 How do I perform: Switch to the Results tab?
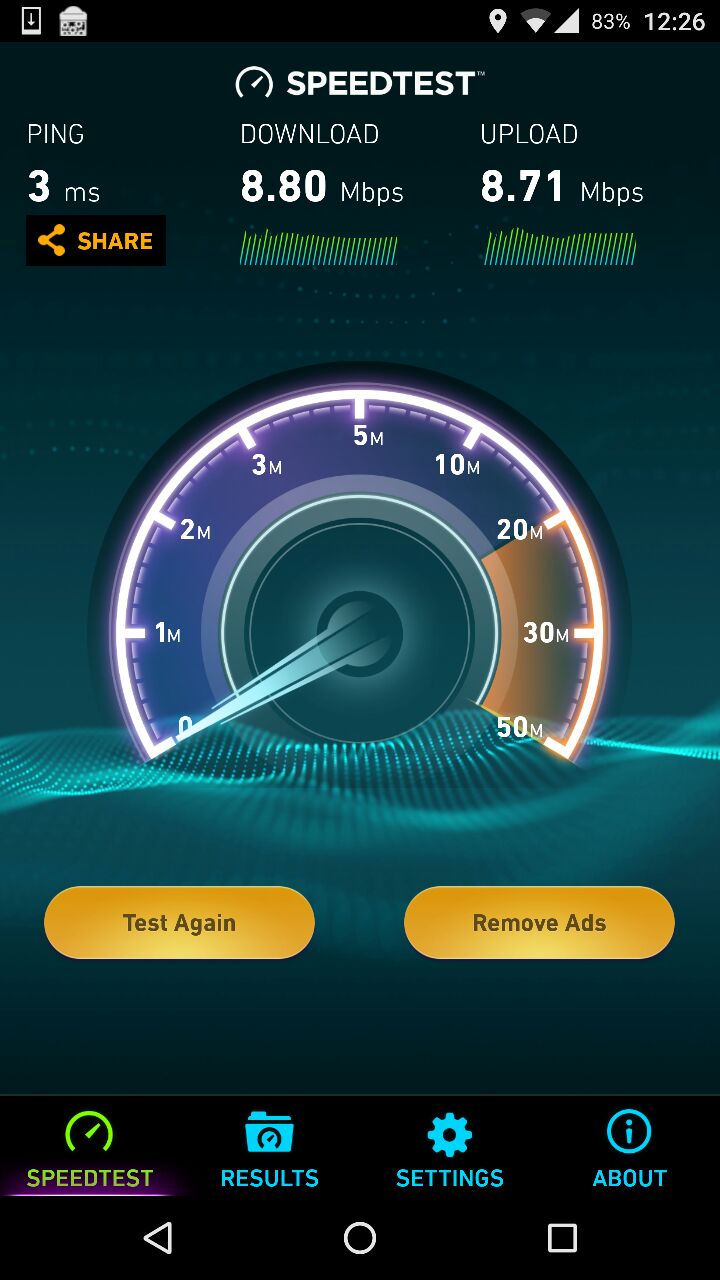270,1150
